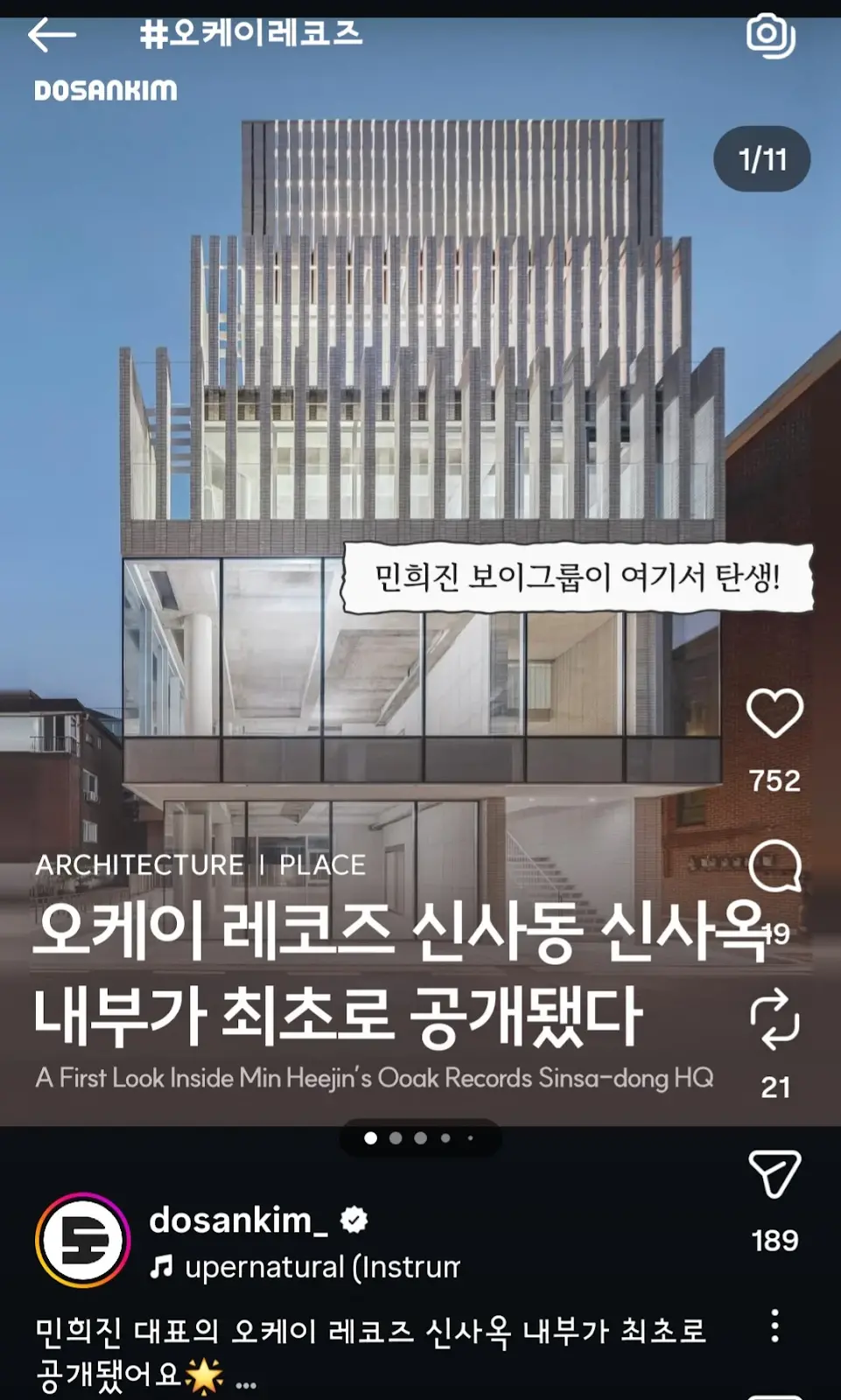Open comments on this post
The height and width of the screenshot is (1400, 841).
774,865
